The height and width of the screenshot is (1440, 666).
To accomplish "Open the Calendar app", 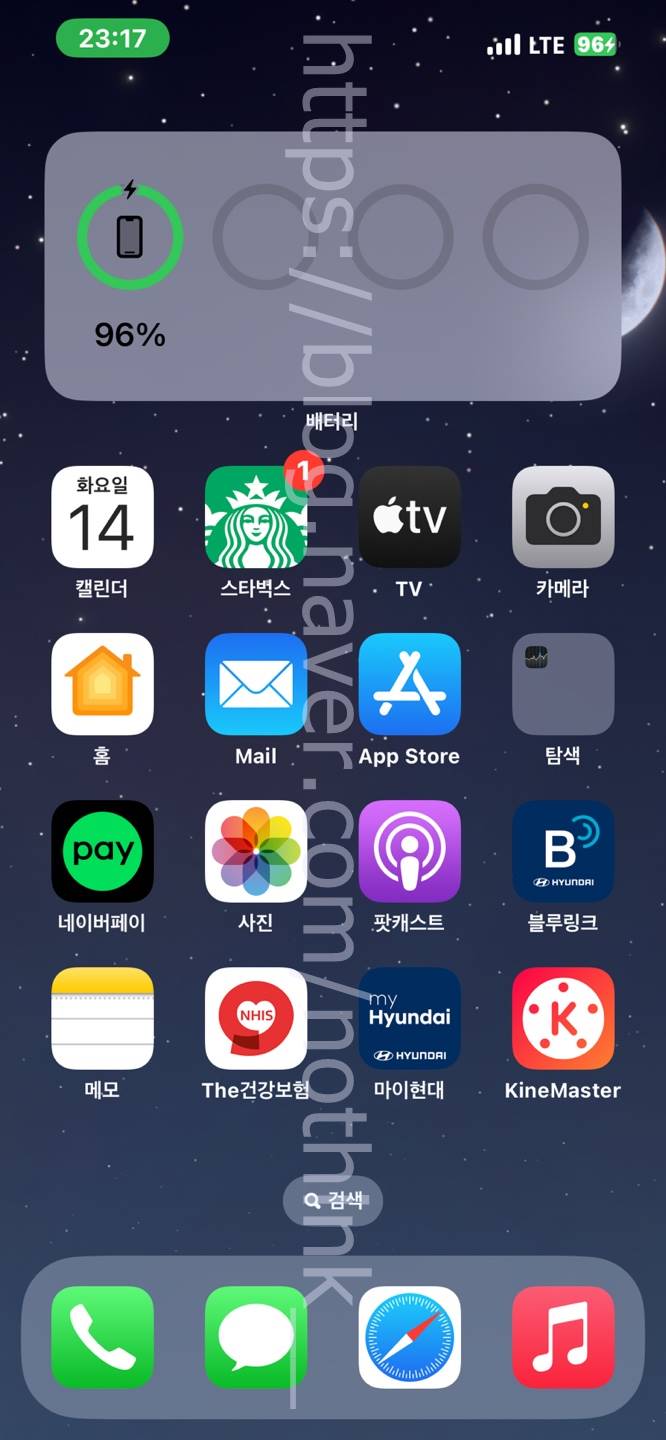I will pyautogui.click(x=102, y=517).
